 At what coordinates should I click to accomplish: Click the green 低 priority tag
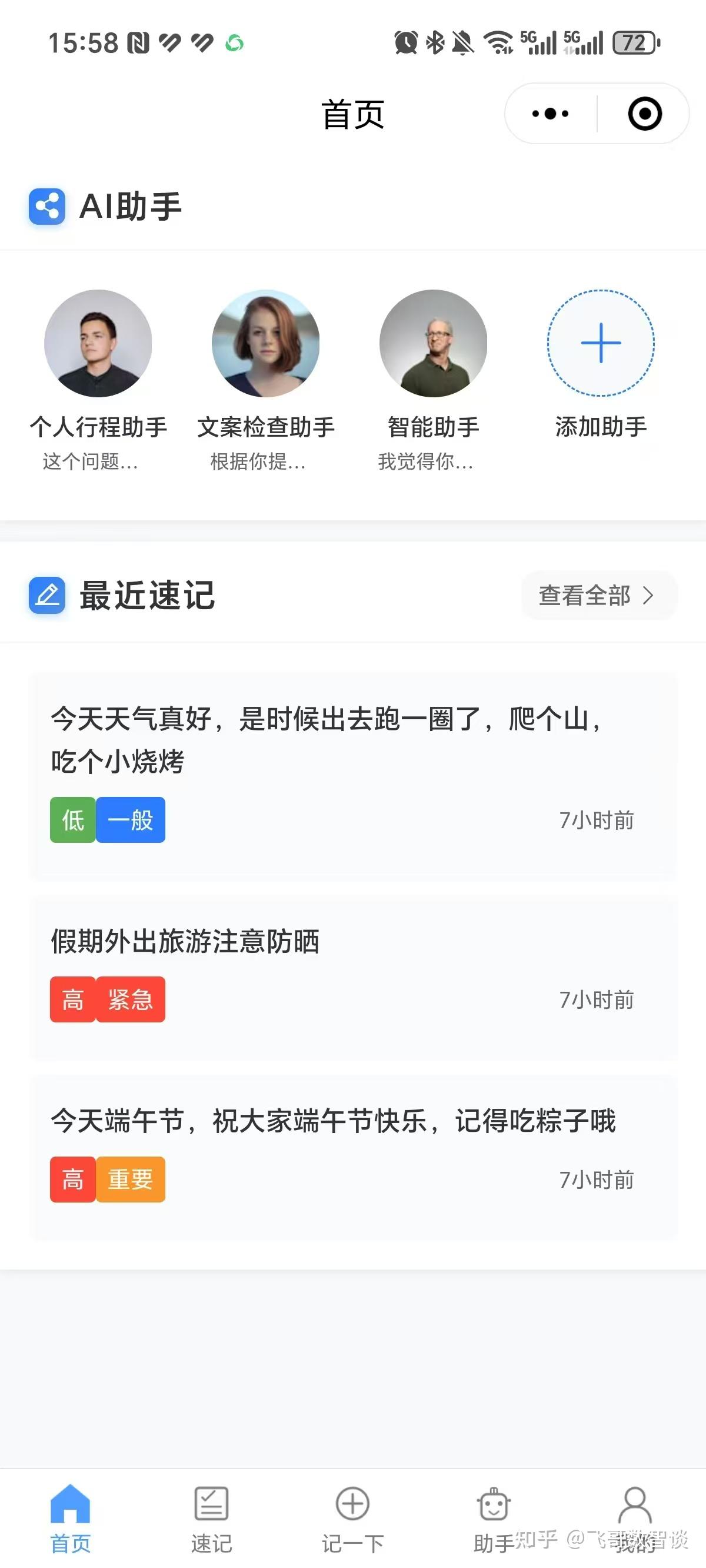point(72,820)
